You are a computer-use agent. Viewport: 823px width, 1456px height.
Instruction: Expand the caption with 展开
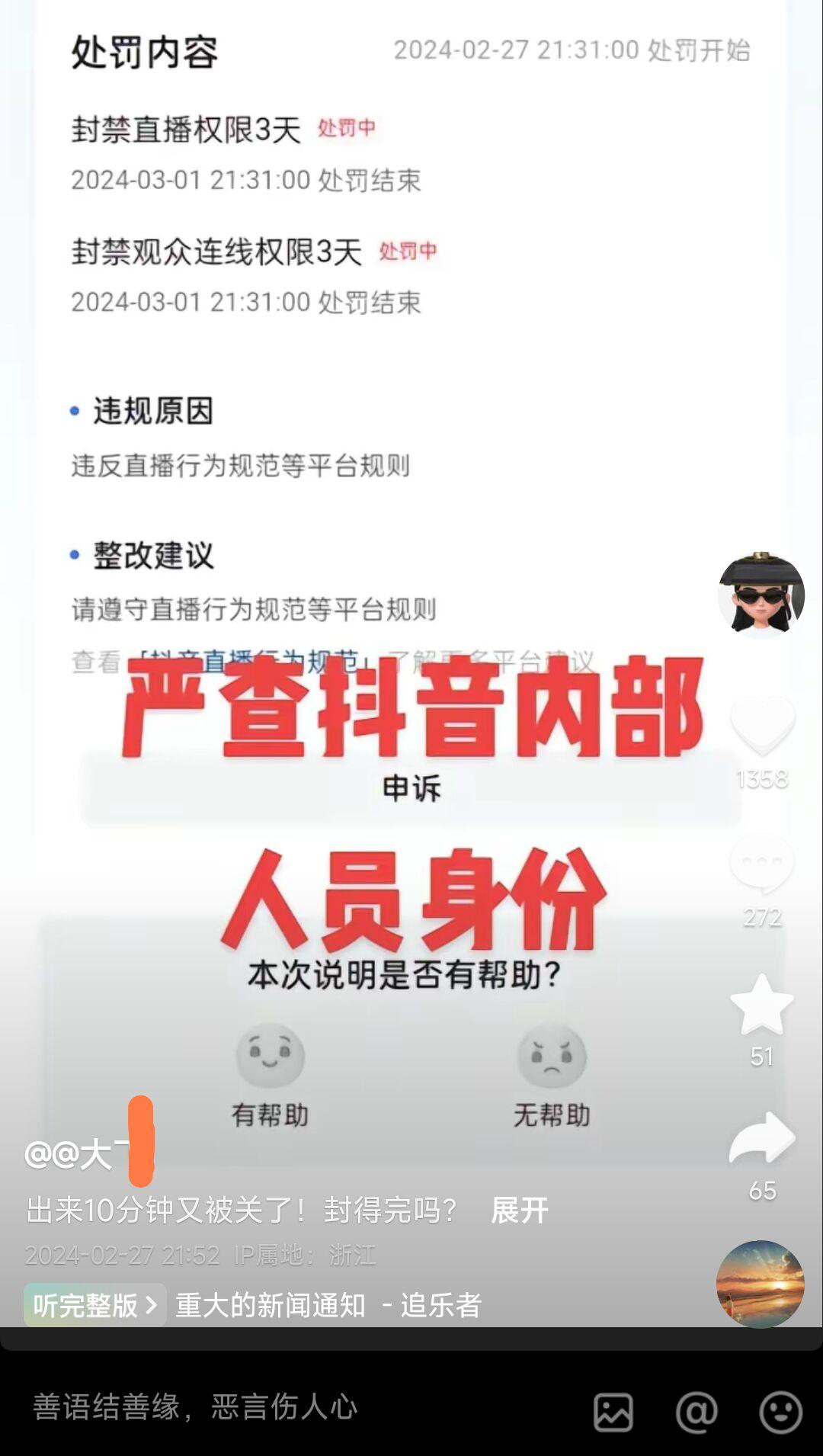click(x=519, y=1210)
